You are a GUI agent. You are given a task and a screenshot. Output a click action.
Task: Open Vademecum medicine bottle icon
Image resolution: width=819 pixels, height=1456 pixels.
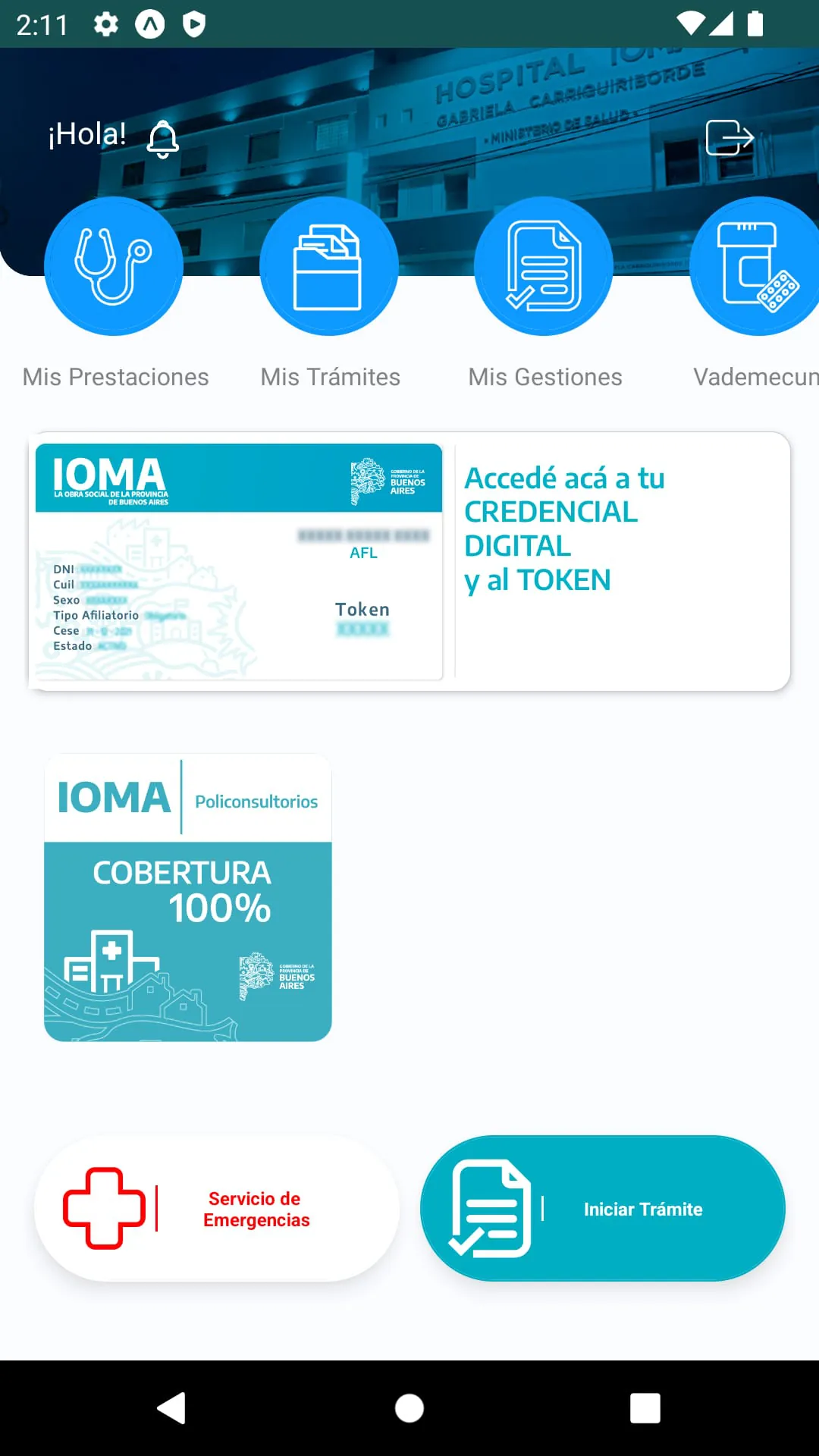[758, 265]
